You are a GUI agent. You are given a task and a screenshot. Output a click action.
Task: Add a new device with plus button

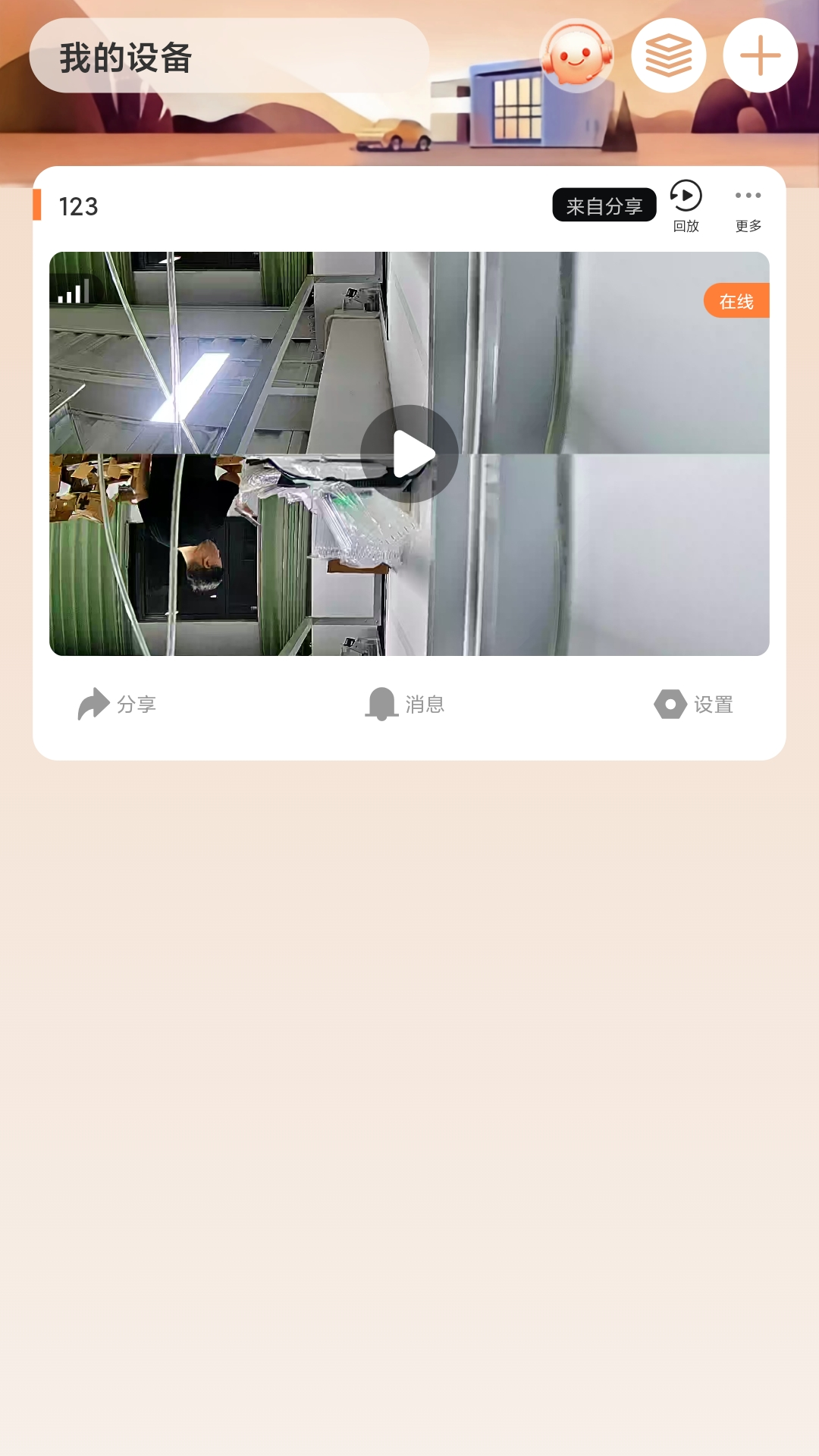coord(760,55)
